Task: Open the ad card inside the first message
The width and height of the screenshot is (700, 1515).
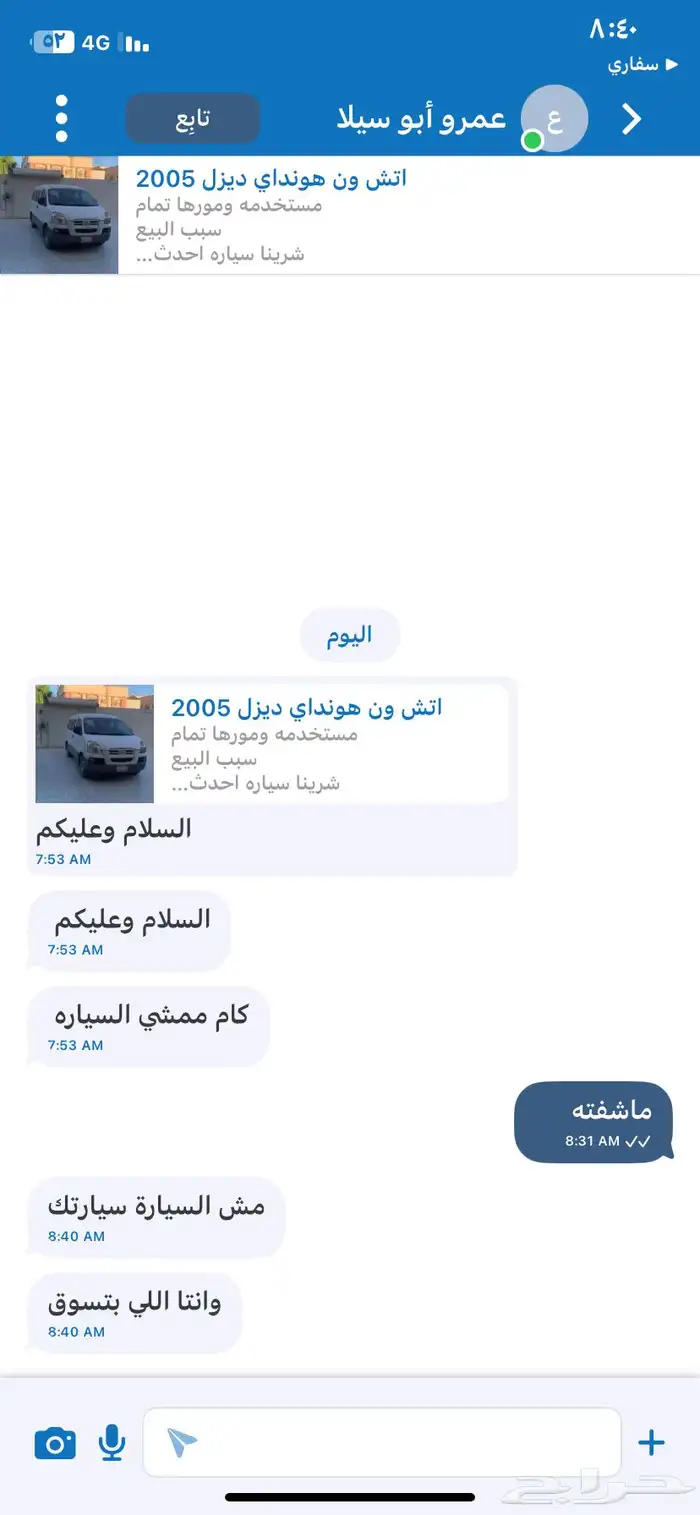Action: 272,743
